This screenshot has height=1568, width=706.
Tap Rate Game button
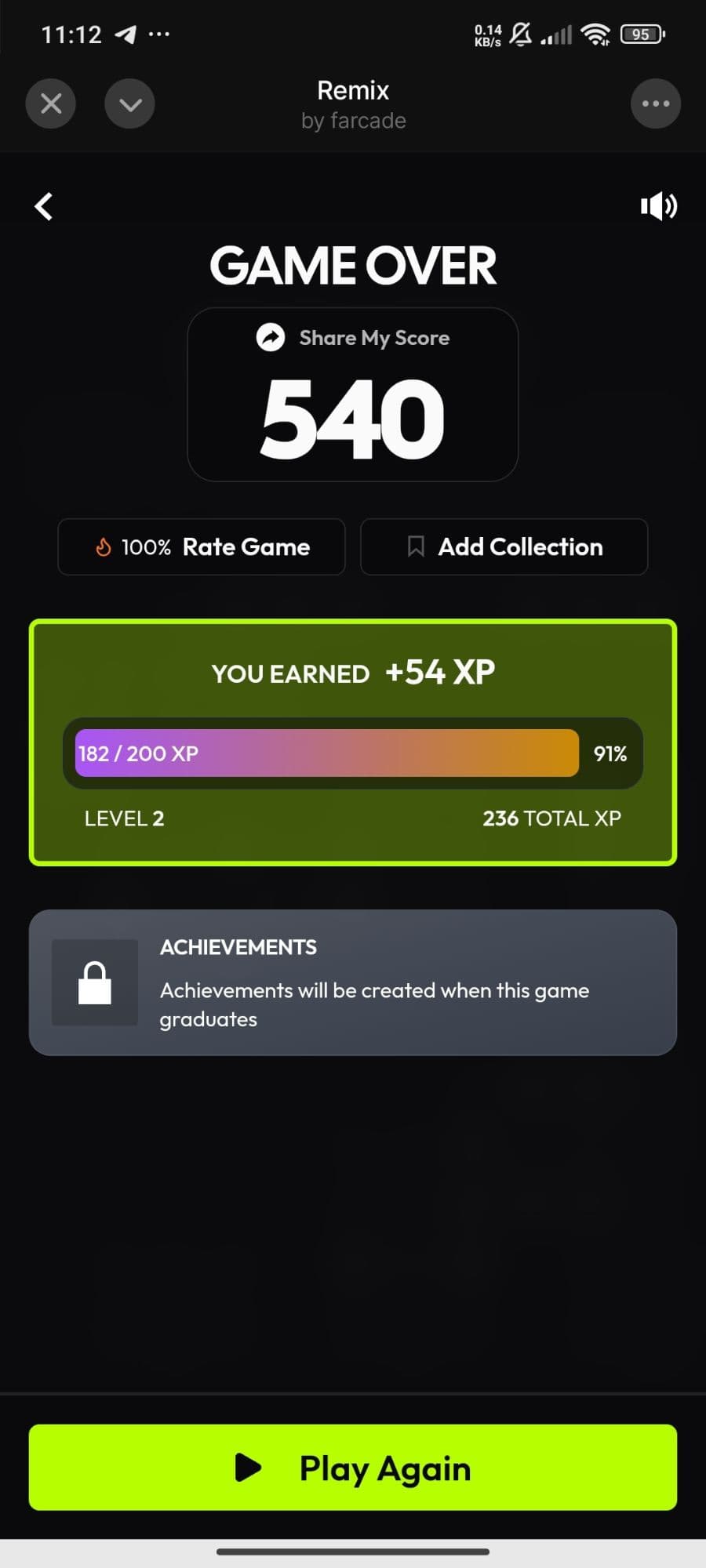tap(202, 546)
